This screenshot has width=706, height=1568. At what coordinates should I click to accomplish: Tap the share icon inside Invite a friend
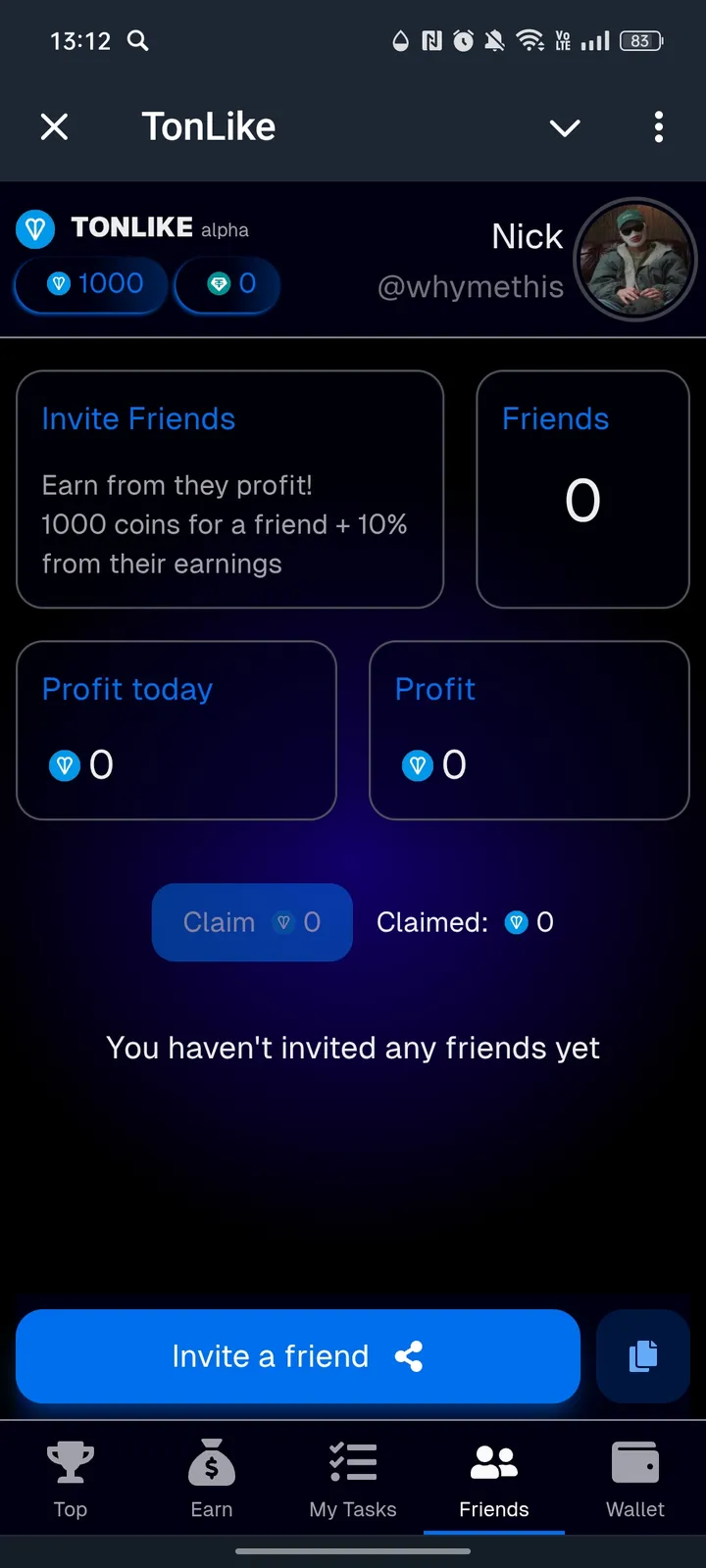[x=409, y=1356]
